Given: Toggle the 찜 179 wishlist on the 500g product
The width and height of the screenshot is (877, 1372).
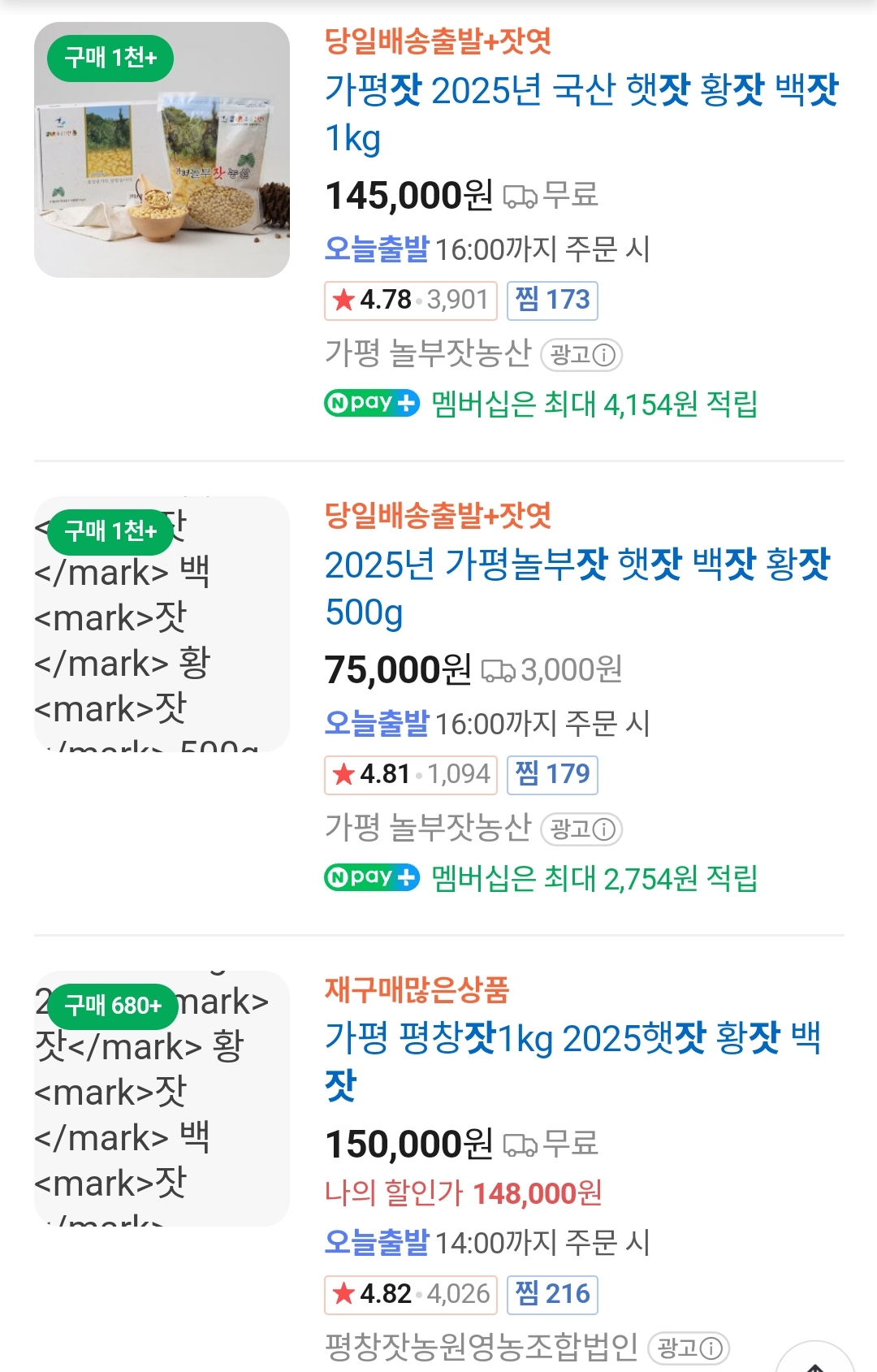Looking at the screenshot, I should [553, 774].
